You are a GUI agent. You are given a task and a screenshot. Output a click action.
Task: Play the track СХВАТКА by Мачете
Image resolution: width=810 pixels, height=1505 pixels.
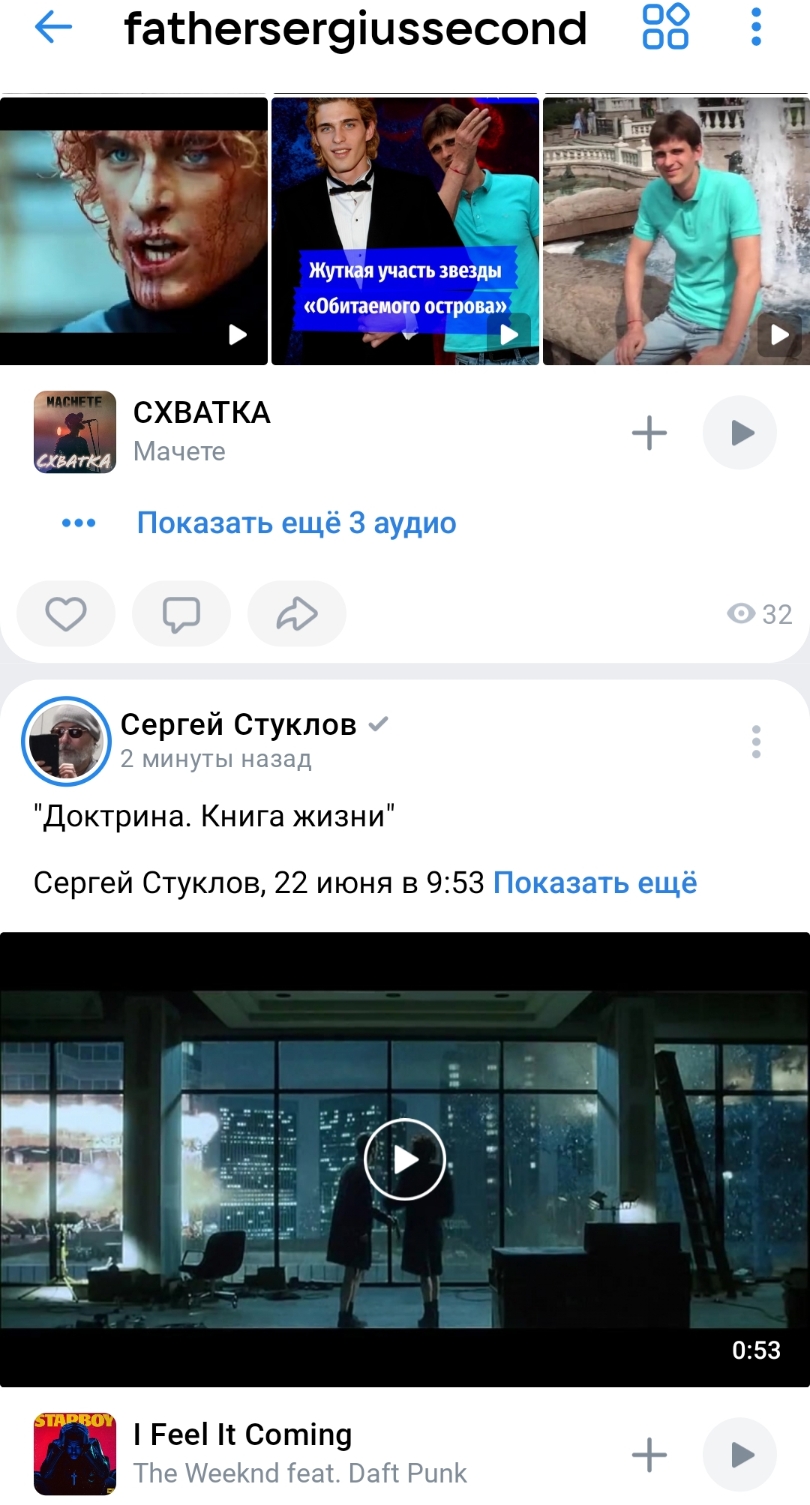point(740,433)
